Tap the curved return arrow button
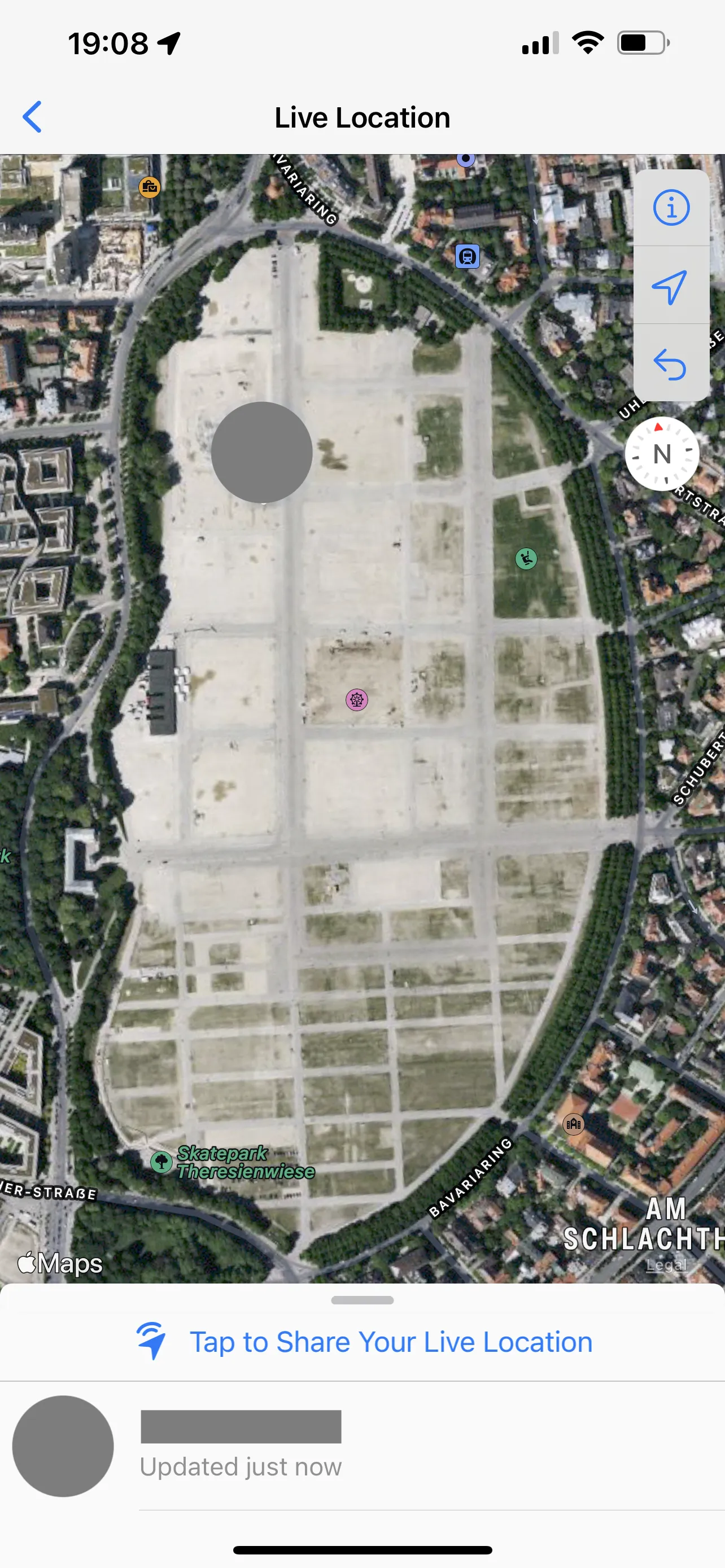This screenshot has height=1568, width=725. [670, 364]
